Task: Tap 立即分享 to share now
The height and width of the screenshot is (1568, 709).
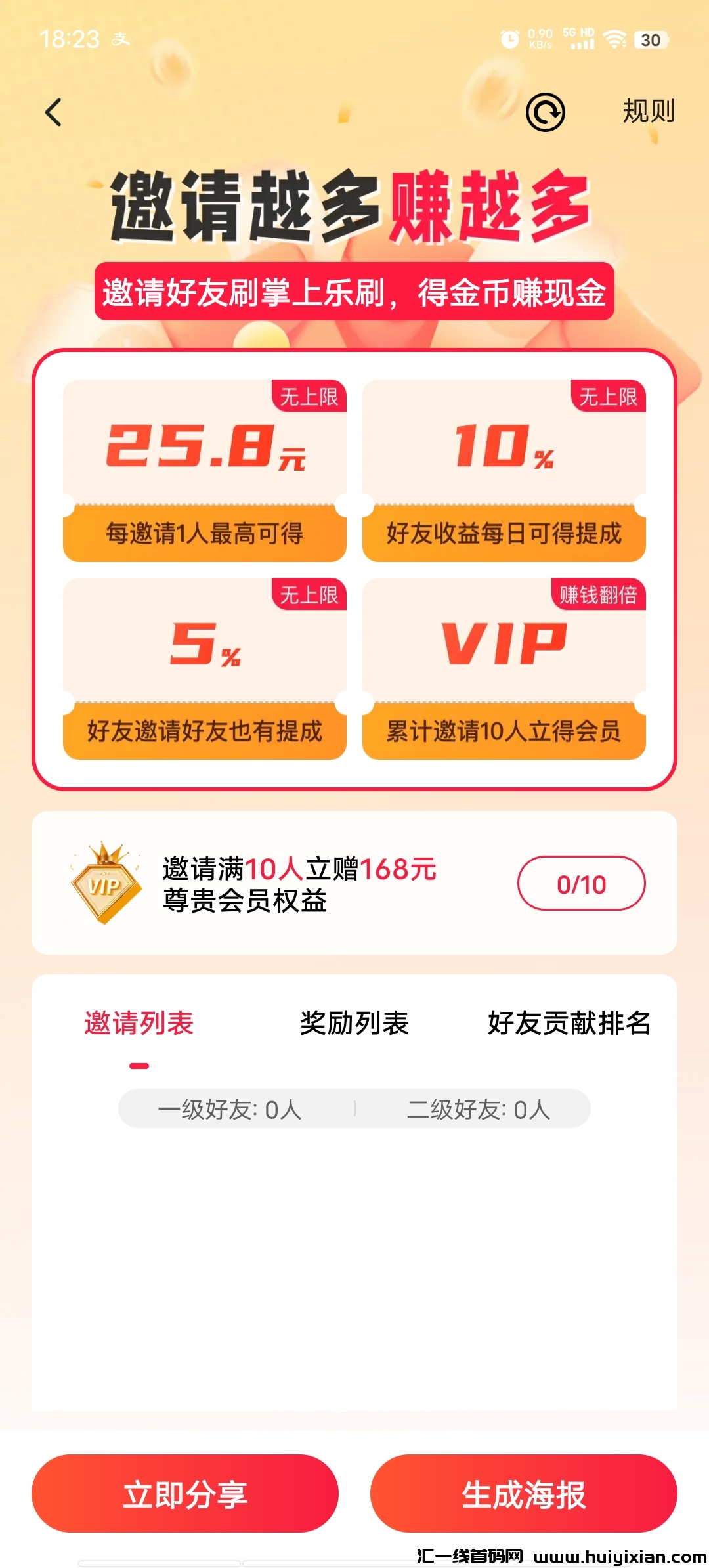Action: click(185, 1493)
